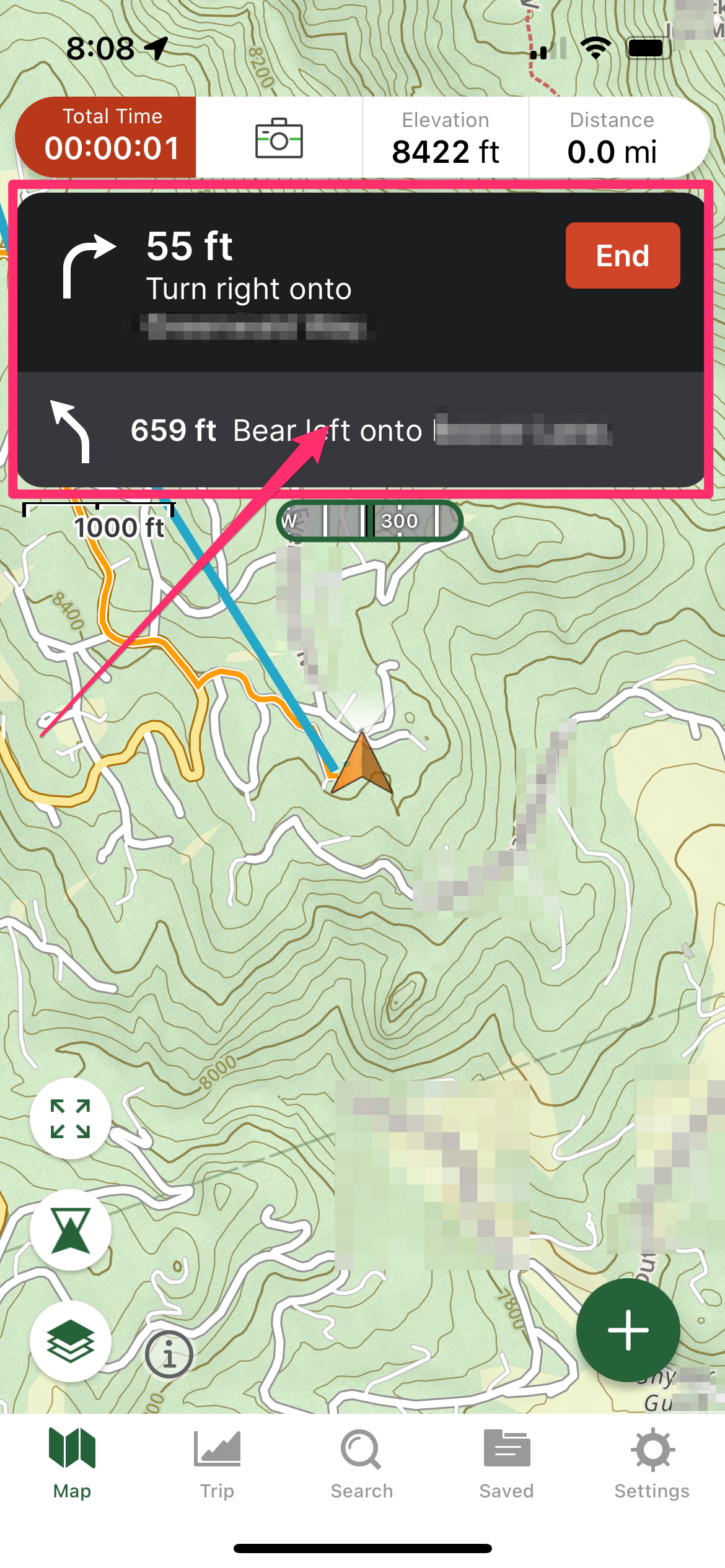End the turn-by-turn navigation
Viewport: 725px width, 1568px height.
pos(622,255)
